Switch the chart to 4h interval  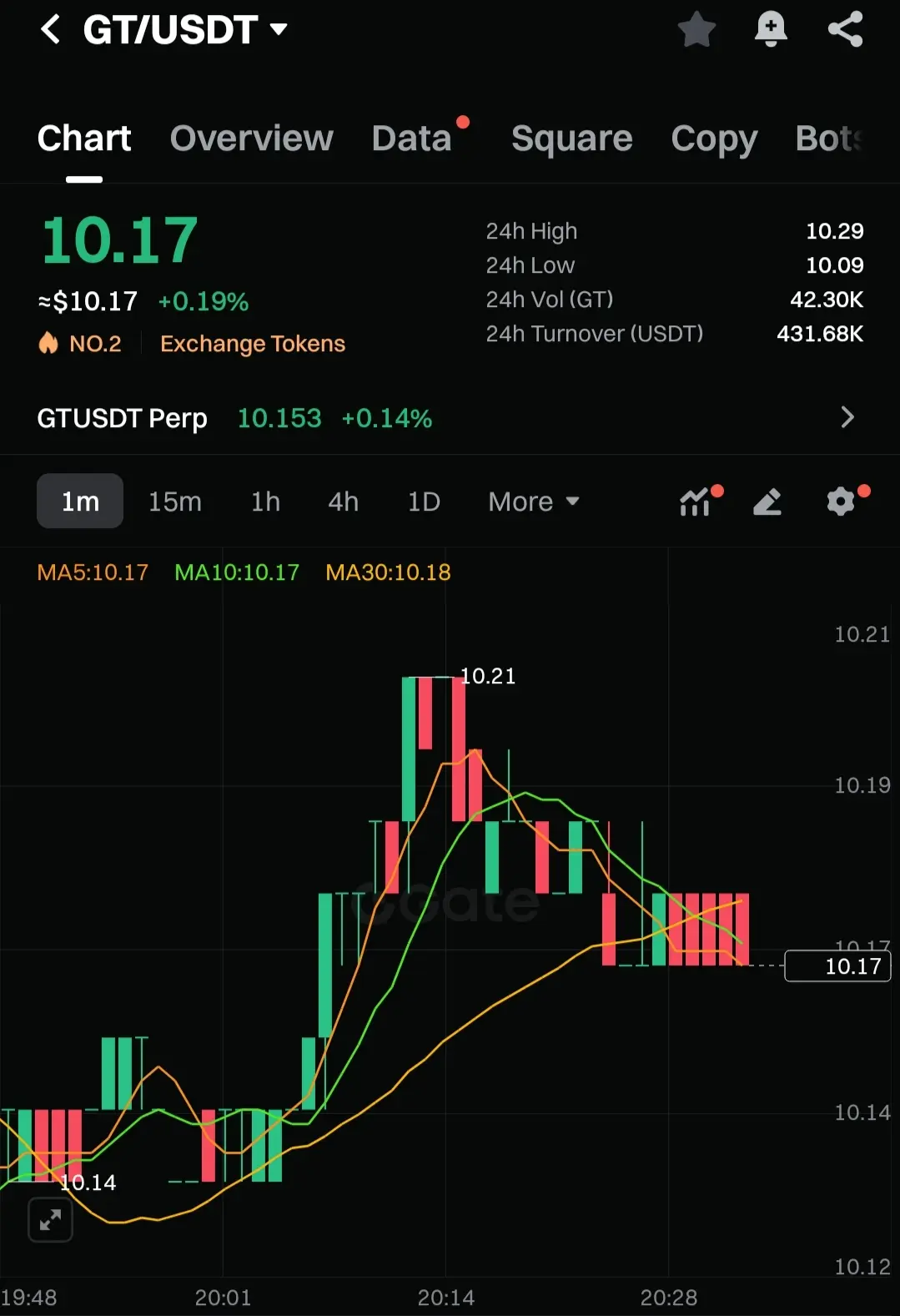343,502
